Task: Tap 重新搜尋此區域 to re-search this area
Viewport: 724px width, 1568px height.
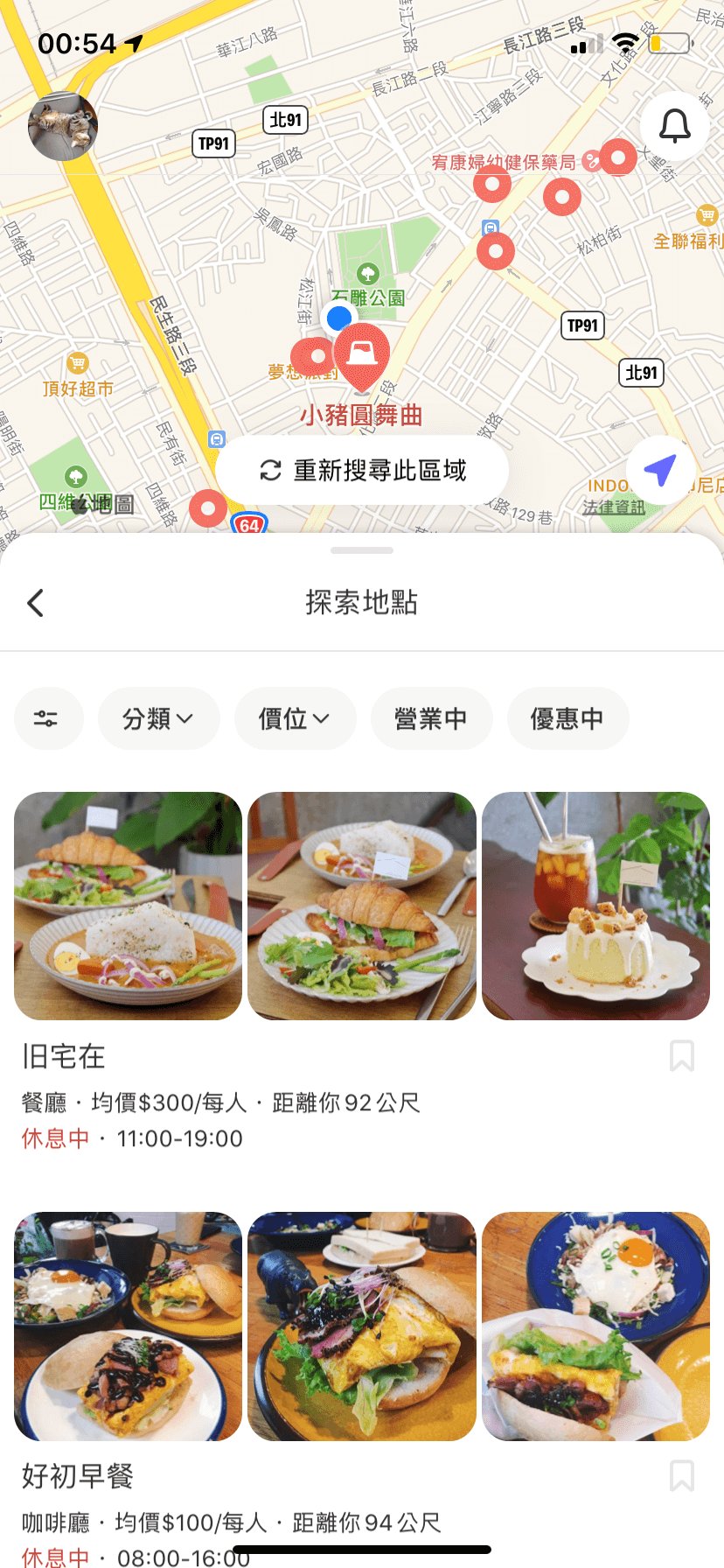Action: 362,471
